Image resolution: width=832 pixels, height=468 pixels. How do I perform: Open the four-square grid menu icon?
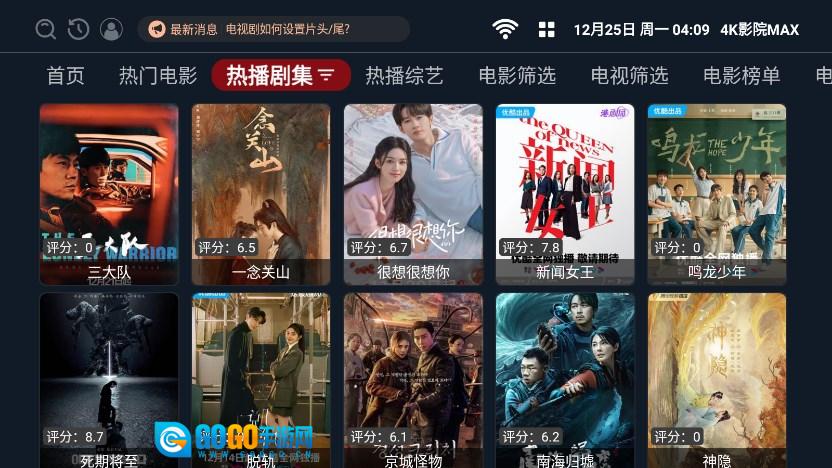(x=546, y=29)
